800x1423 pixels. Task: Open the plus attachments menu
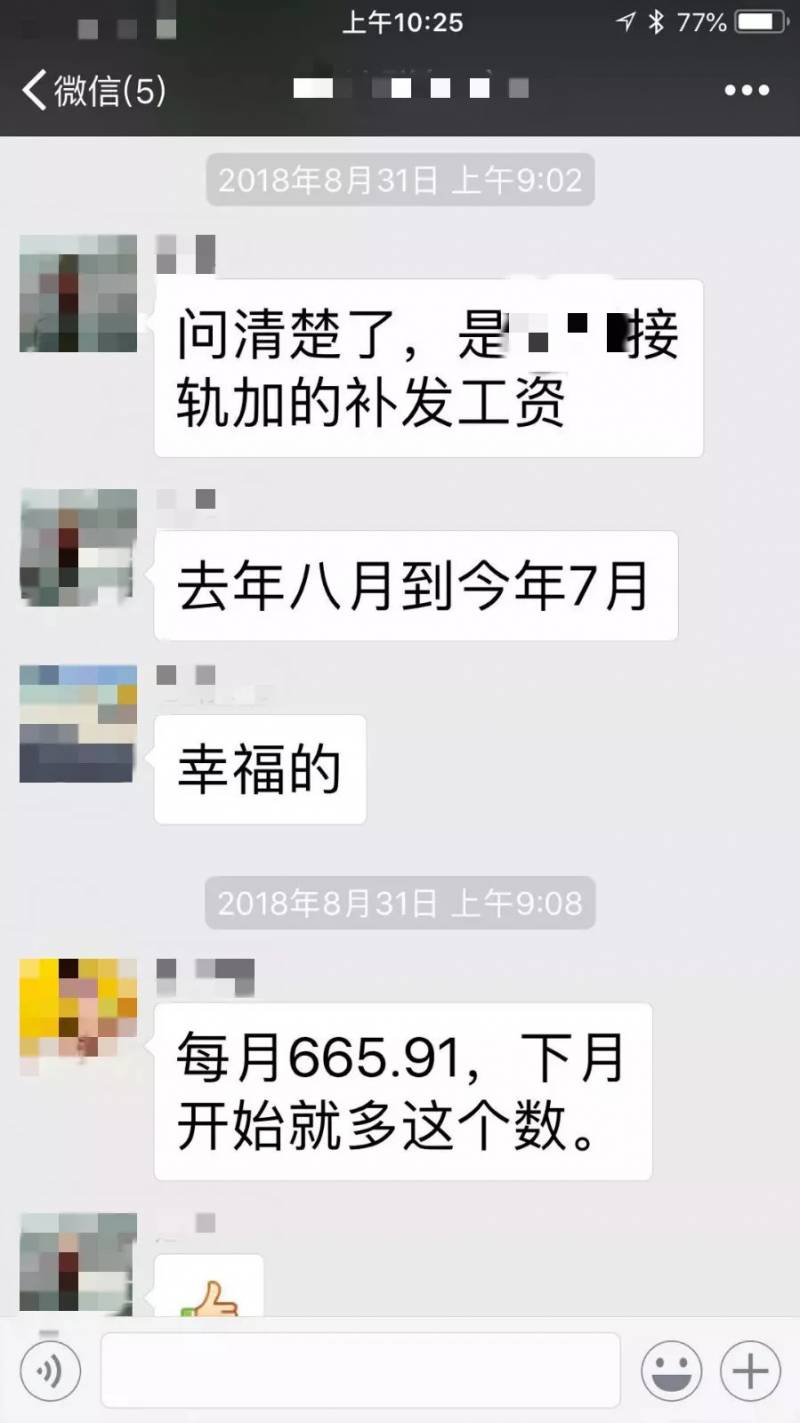coord(750,1369)
